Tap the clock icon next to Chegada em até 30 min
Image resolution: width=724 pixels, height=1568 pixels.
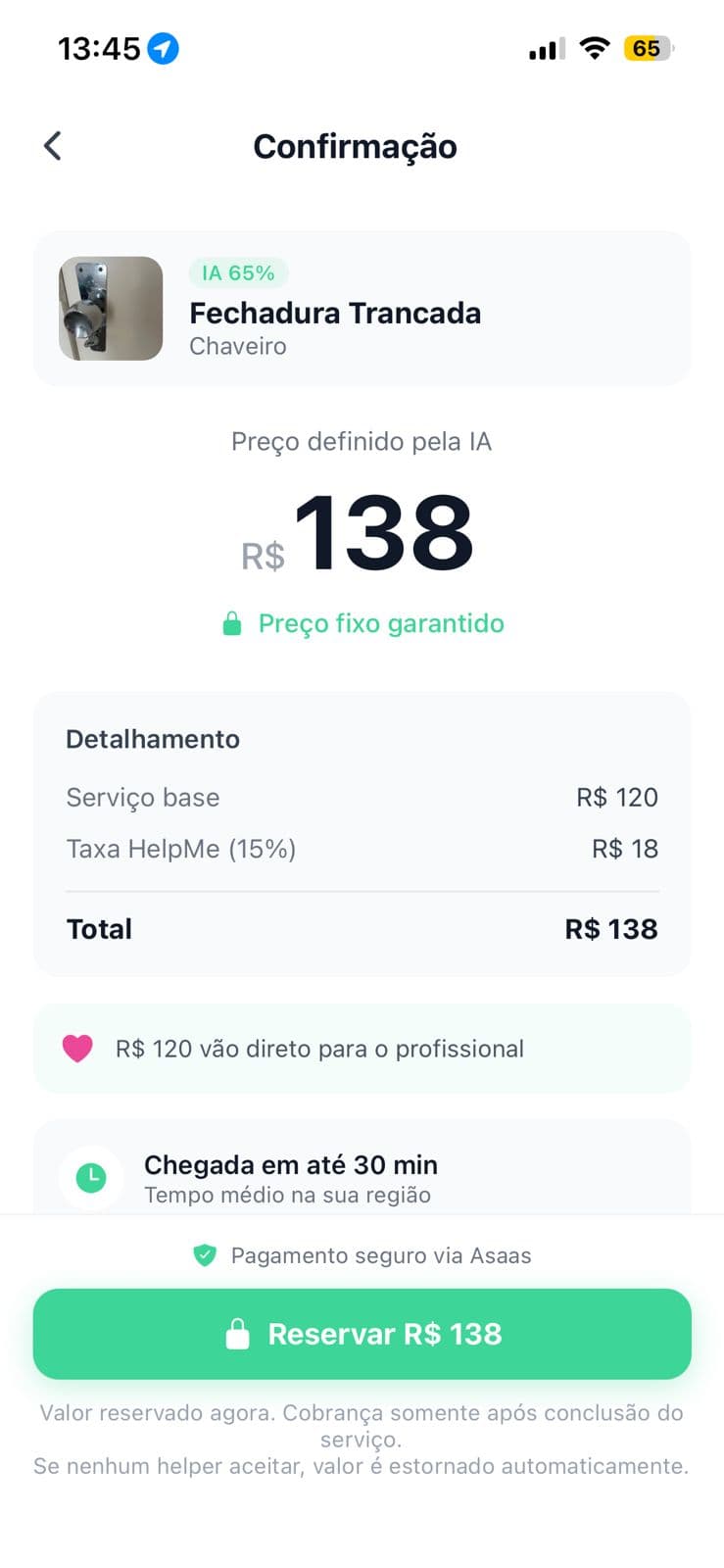pyautogui.click(x=89, y=1176)
